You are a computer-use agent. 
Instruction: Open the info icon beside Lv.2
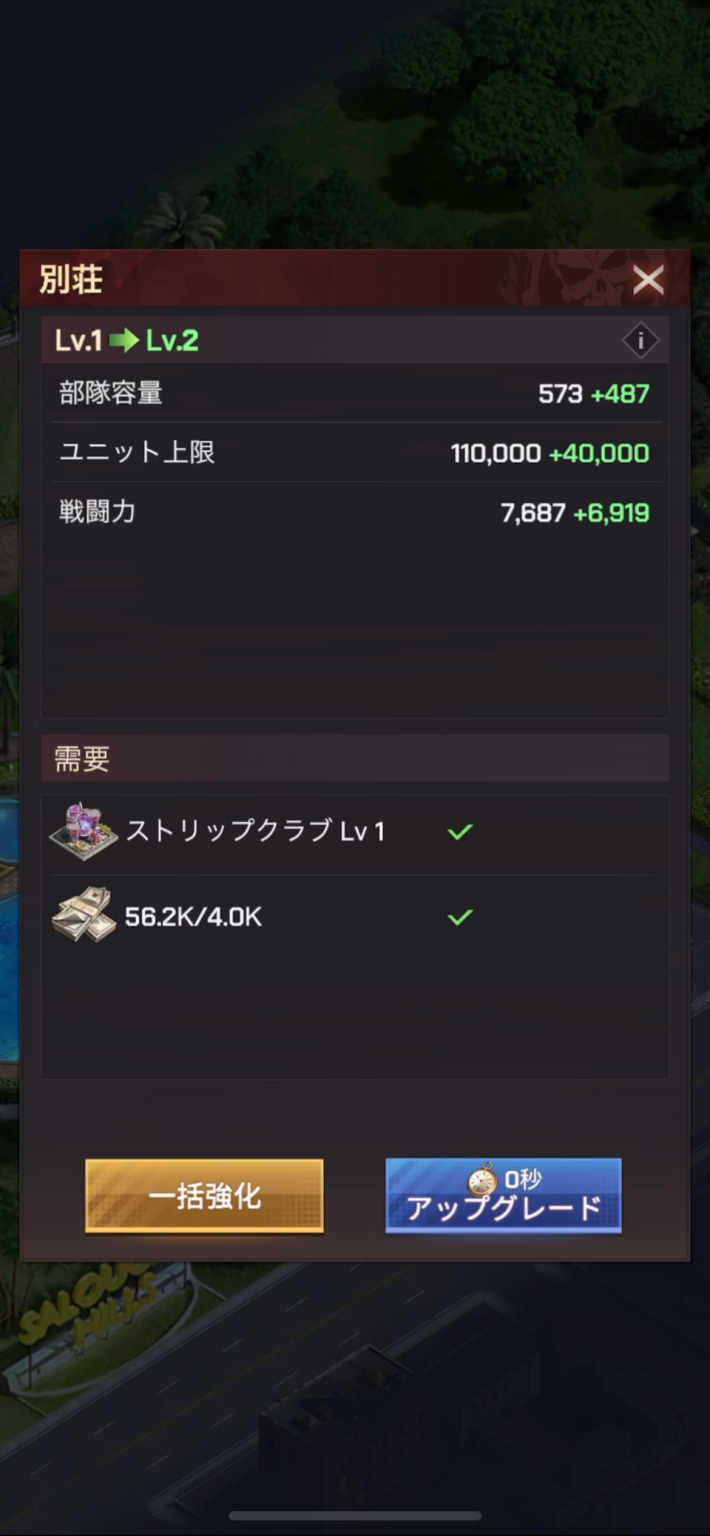pos(640,341)
